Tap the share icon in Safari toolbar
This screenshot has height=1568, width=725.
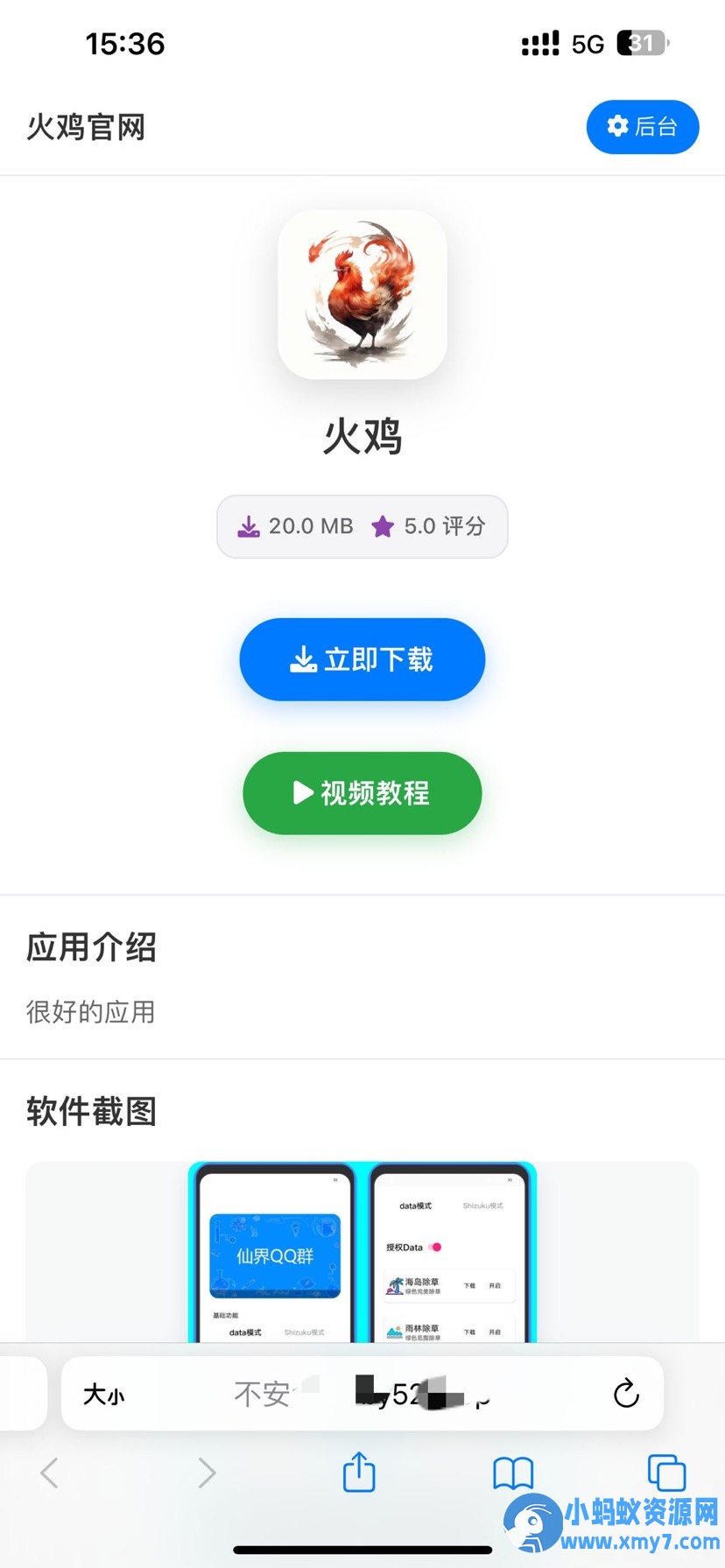tap(358, 1473)
